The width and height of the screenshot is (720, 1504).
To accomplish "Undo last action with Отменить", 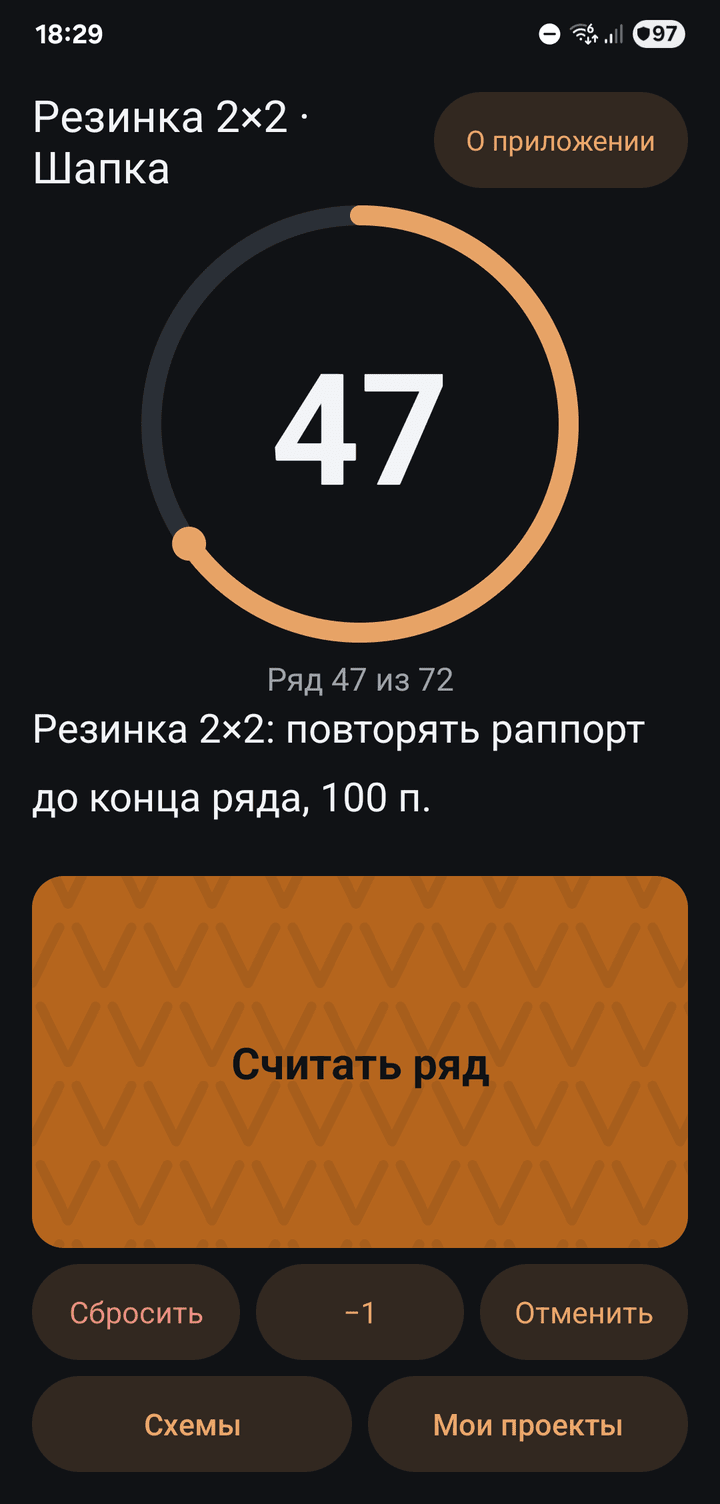I will 584,1312.
